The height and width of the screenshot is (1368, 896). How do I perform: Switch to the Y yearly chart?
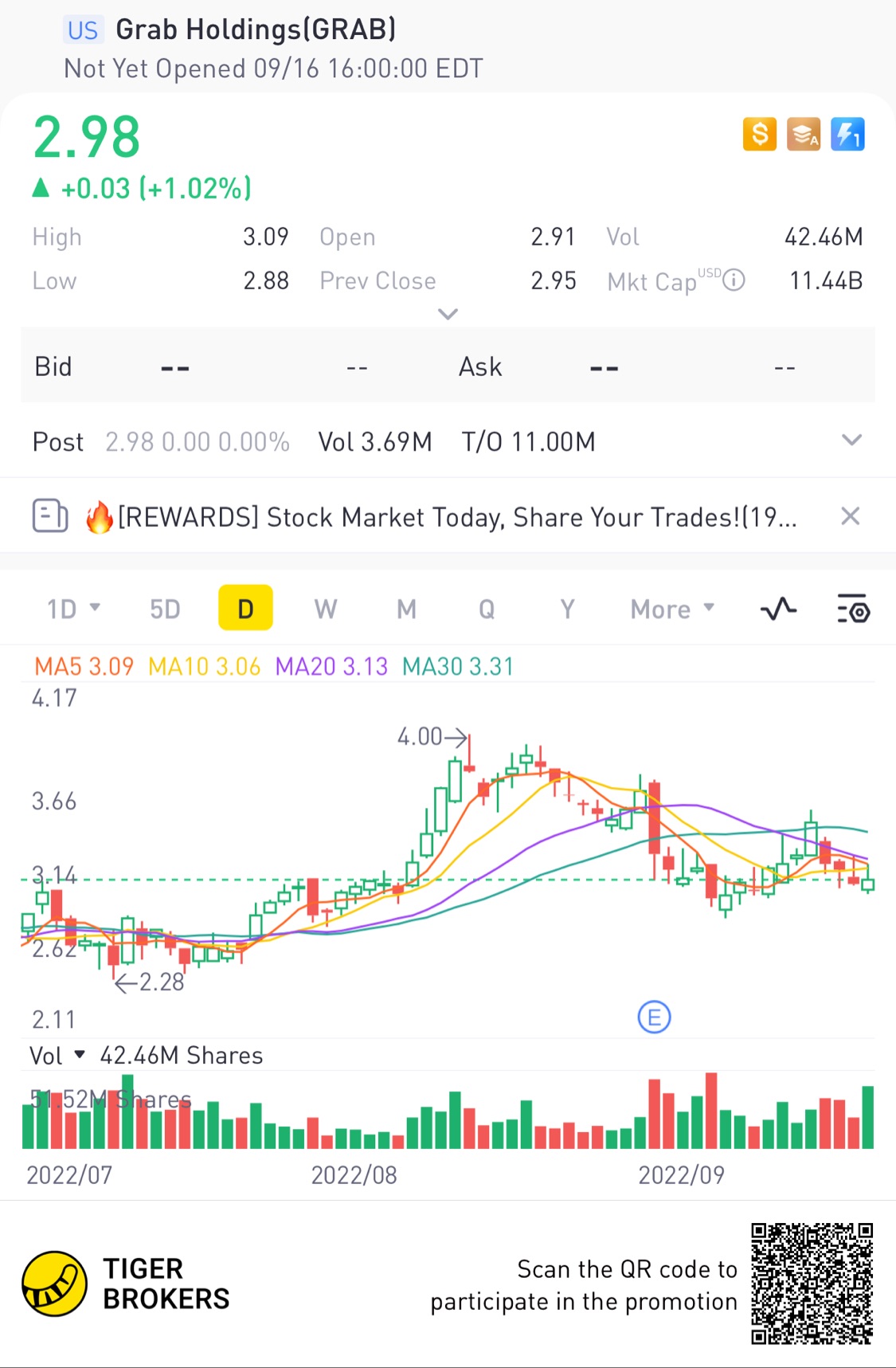[x=567, y=610]
